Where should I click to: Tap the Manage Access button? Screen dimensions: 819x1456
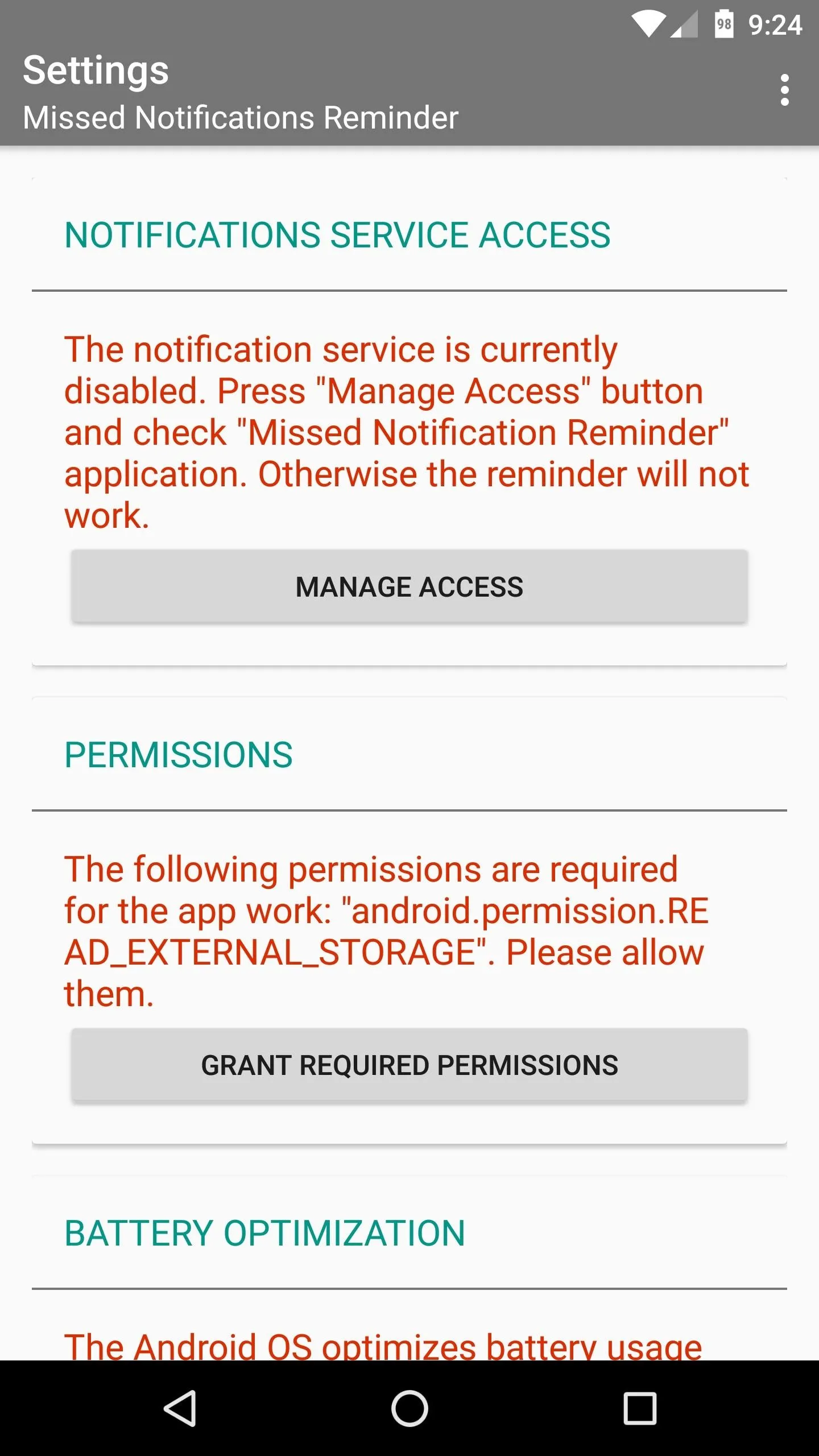click(409, 586)
